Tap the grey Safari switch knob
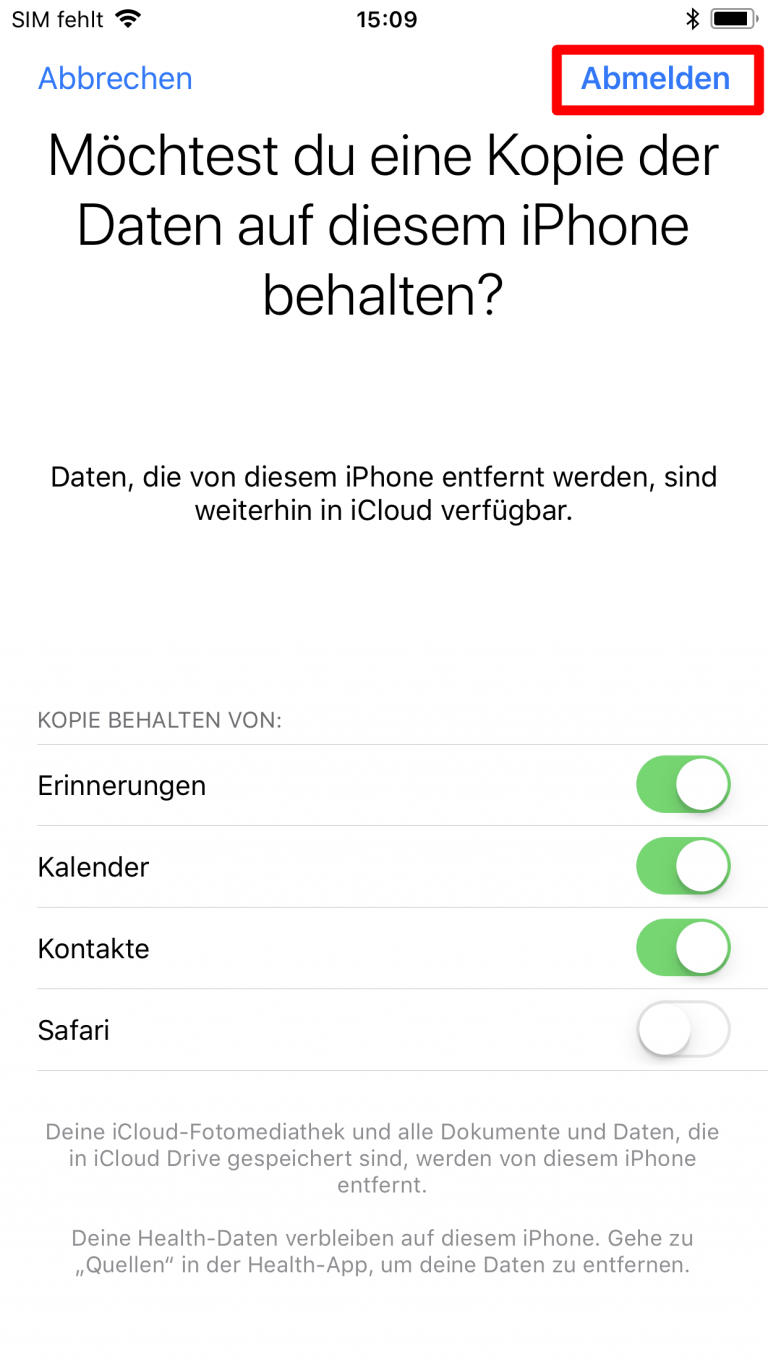Screen dimensions: 768x1365 click(x=665, y=1030)
